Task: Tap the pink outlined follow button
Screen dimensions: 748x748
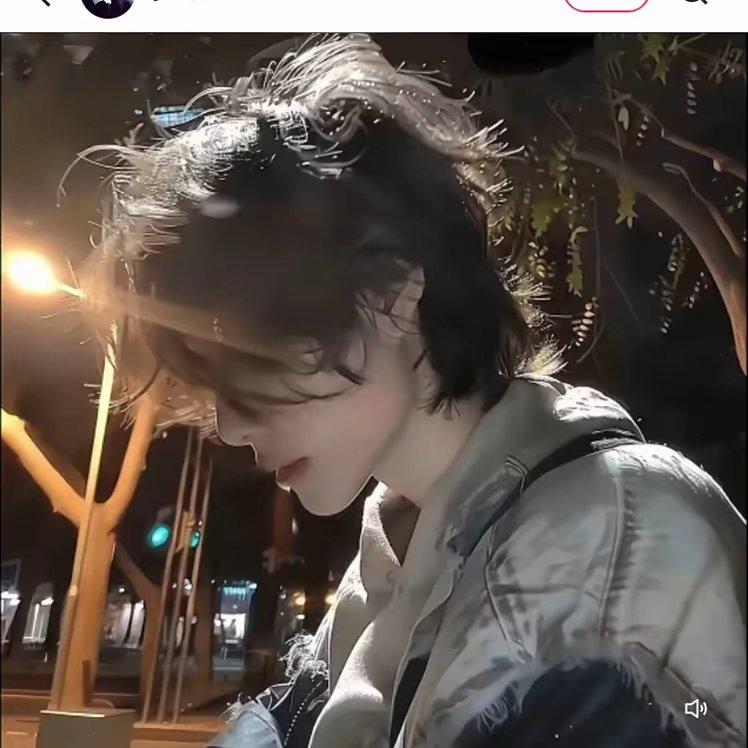Action: [606, 4]
